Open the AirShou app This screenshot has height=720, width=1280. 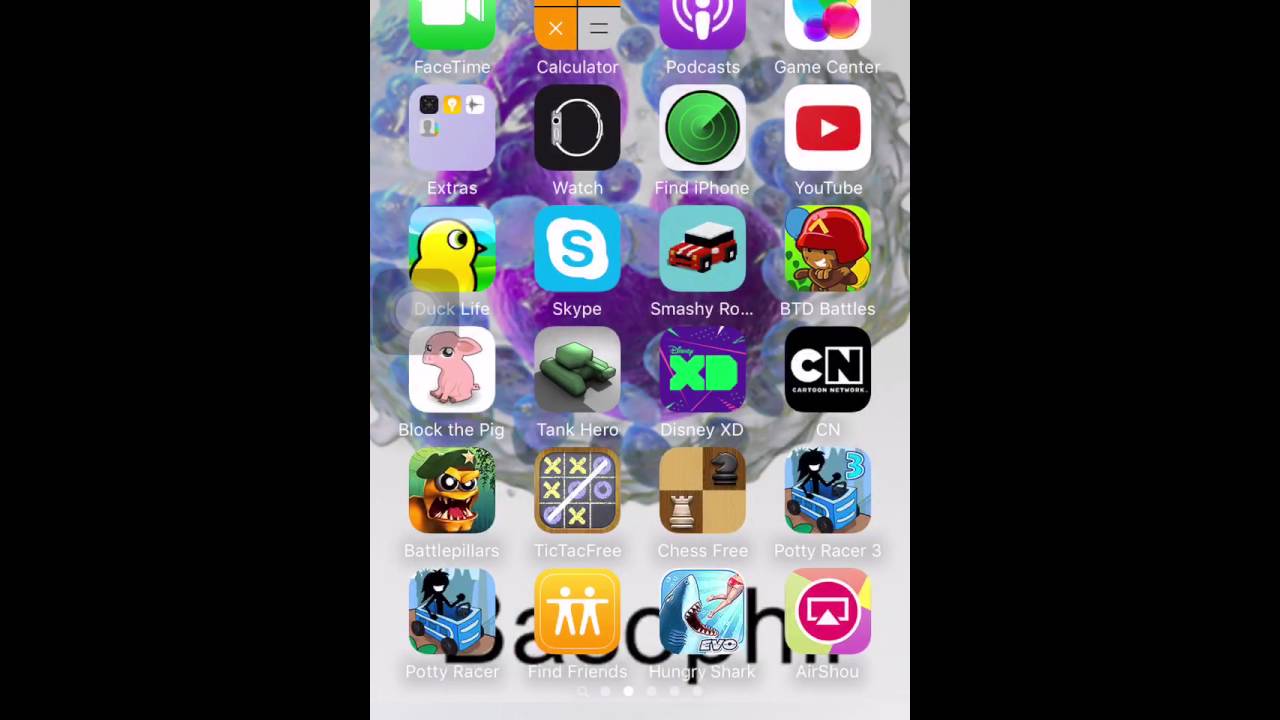click(827, 612)
